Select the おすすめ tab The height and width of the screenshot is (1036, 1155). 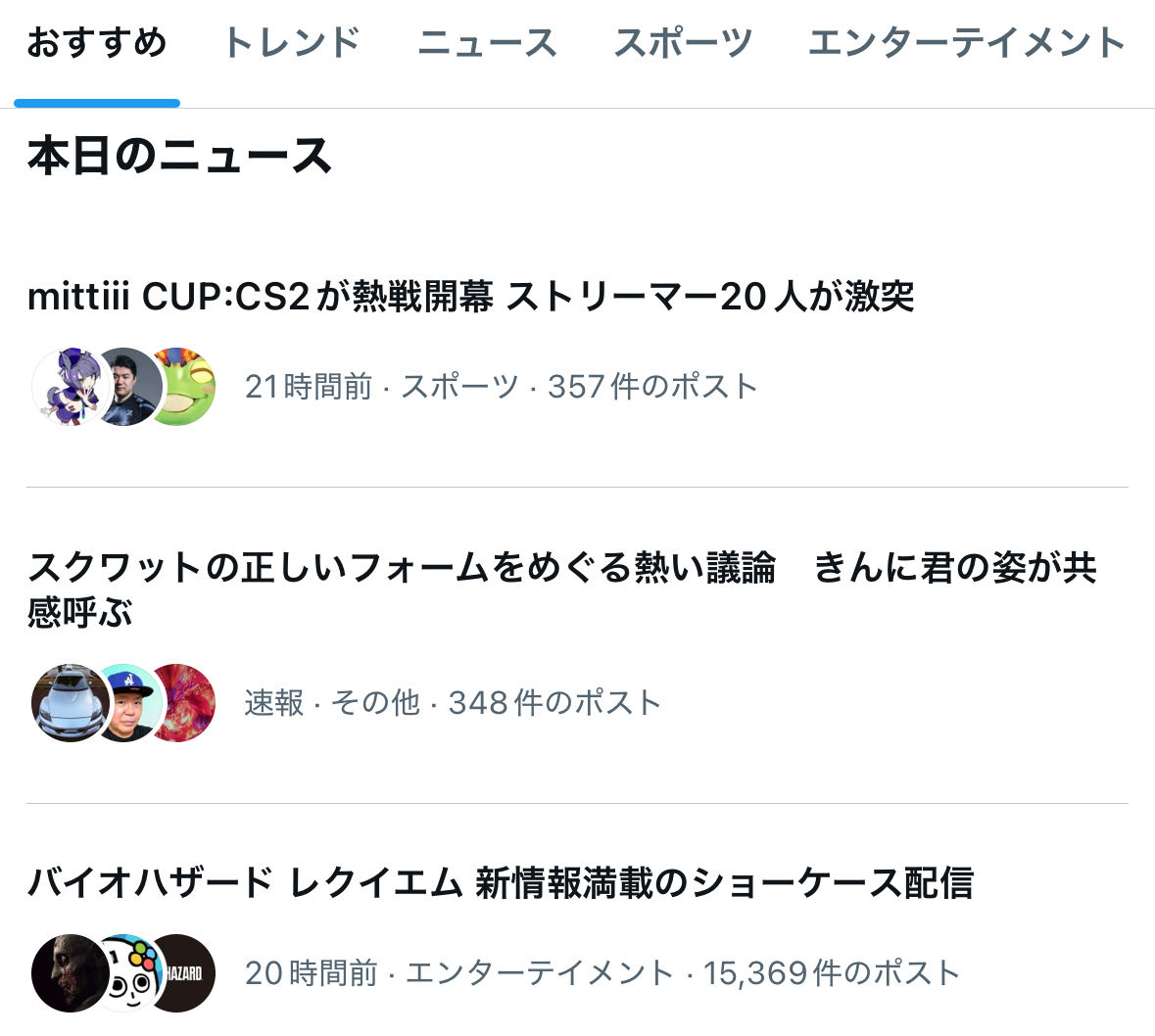97,43
